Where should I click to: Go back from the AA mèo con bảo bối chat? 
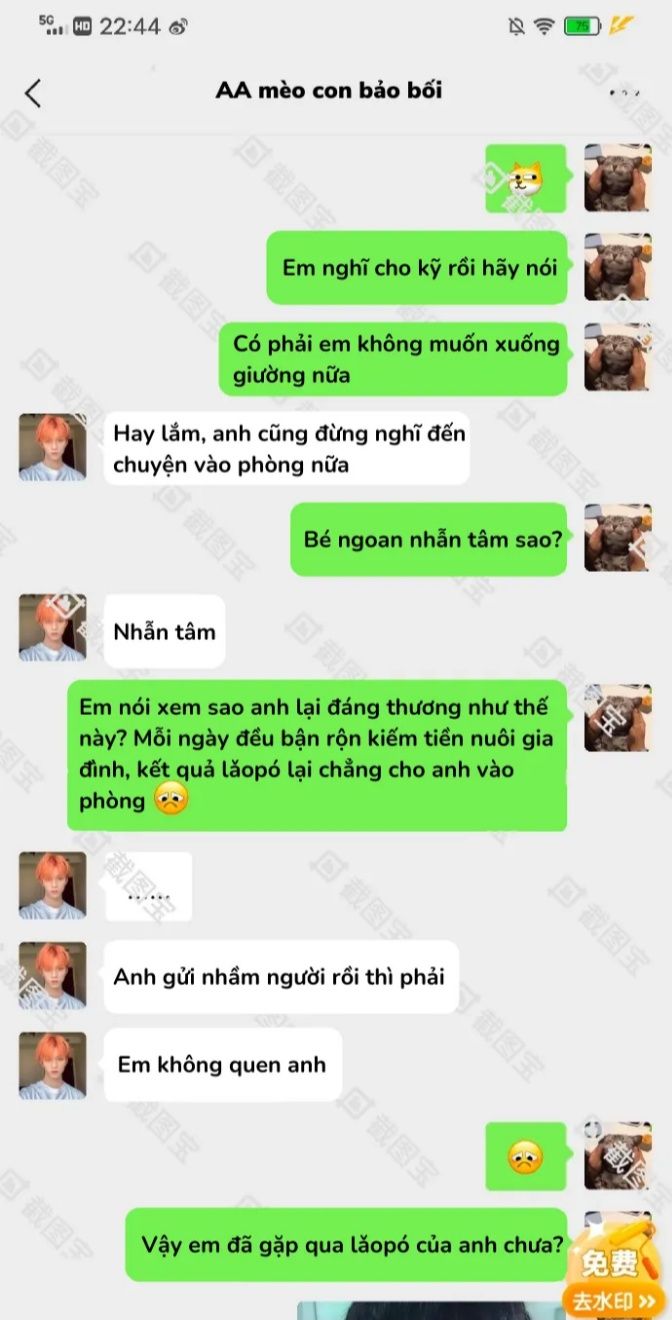(x=33, y=93)
